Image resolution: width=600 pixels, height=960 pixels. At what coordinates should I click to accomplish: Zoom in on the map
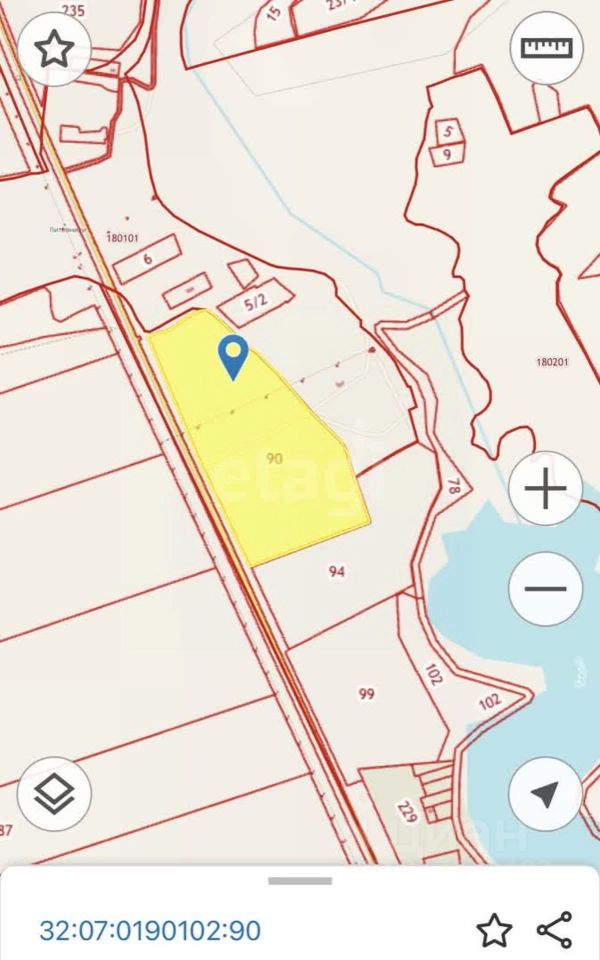(545, 489)
